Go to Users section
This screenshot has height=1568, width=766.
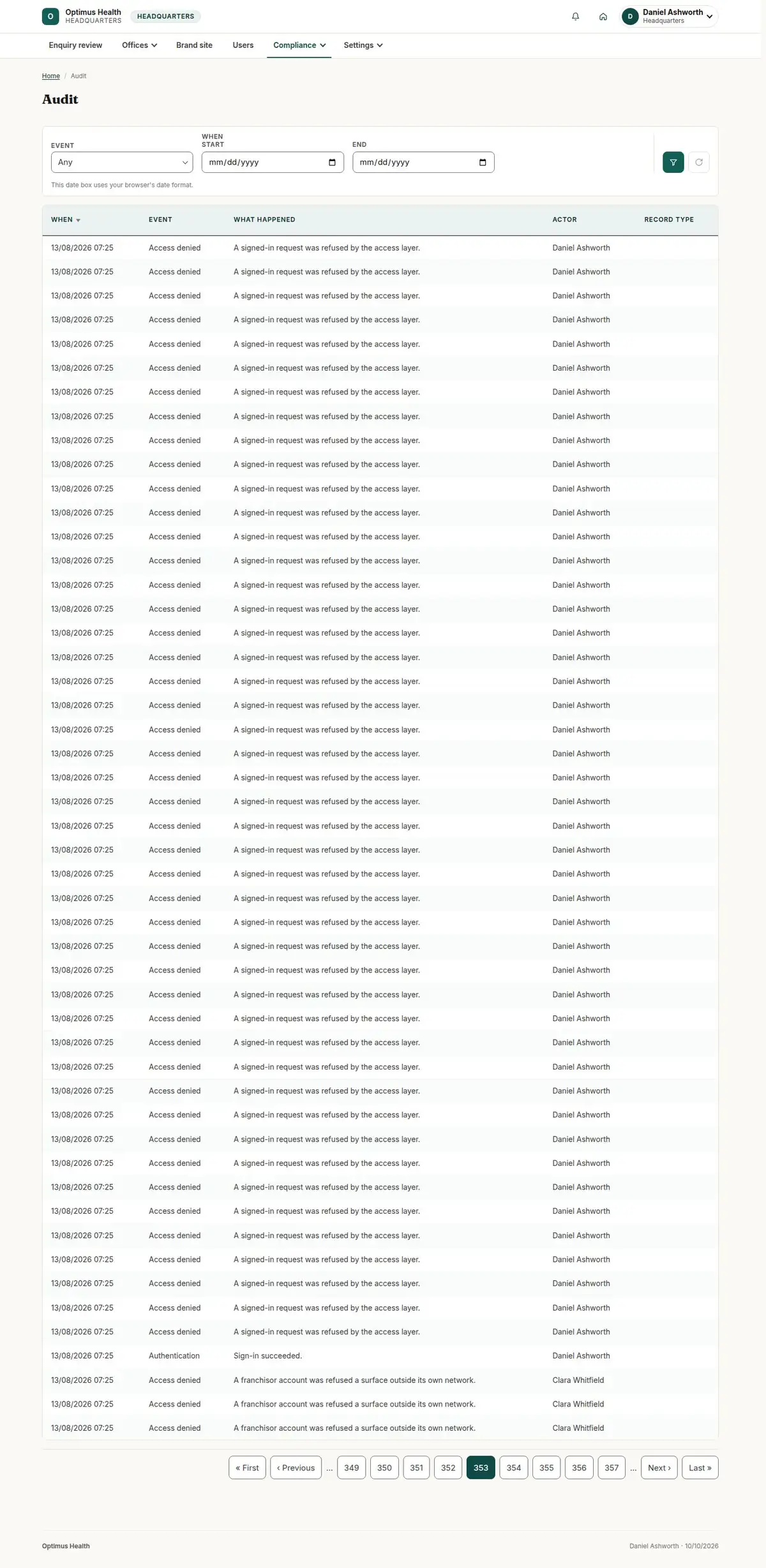243,45
